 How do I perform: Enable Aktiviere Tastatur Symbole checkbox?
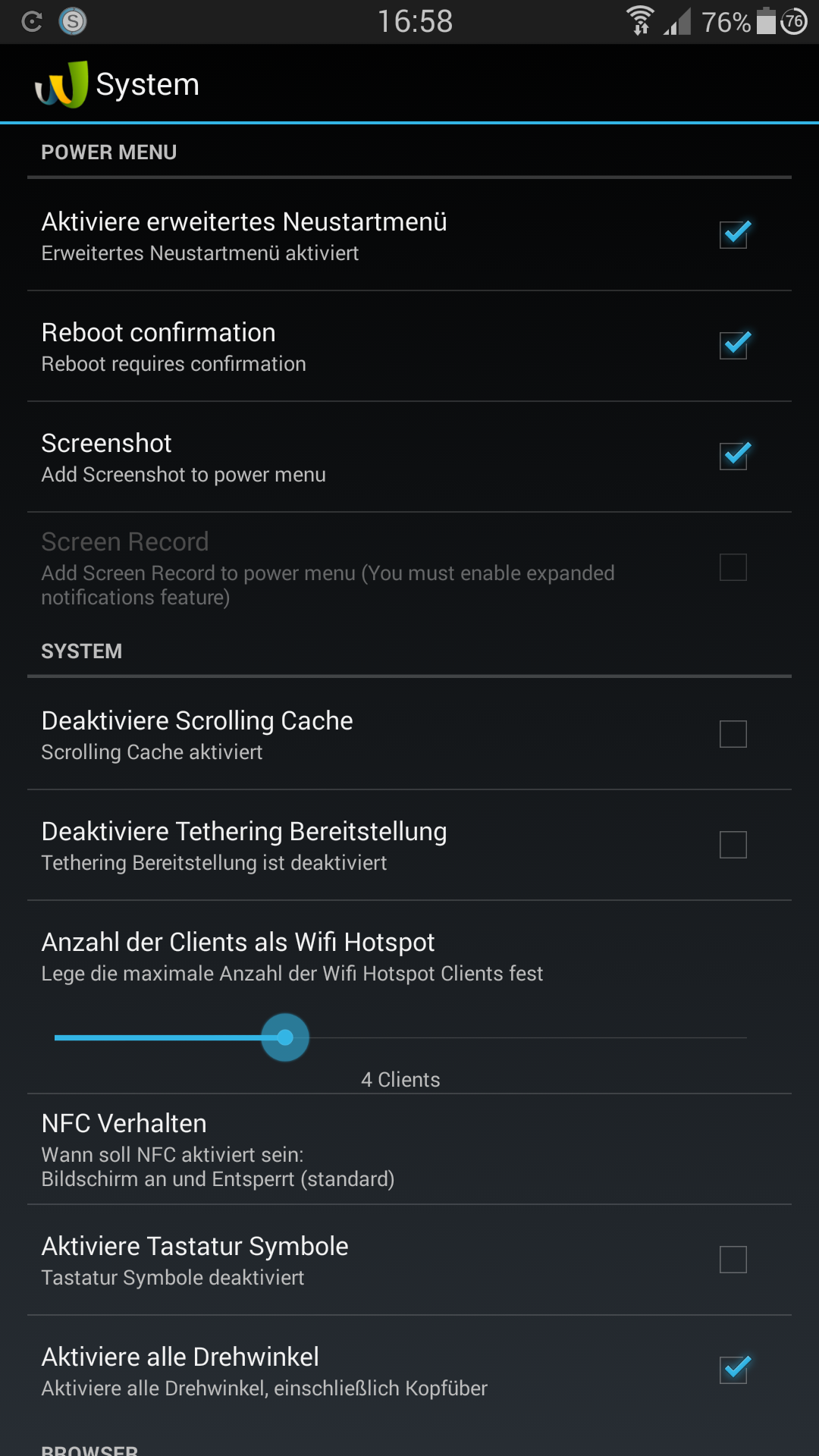pos(733,1260)
